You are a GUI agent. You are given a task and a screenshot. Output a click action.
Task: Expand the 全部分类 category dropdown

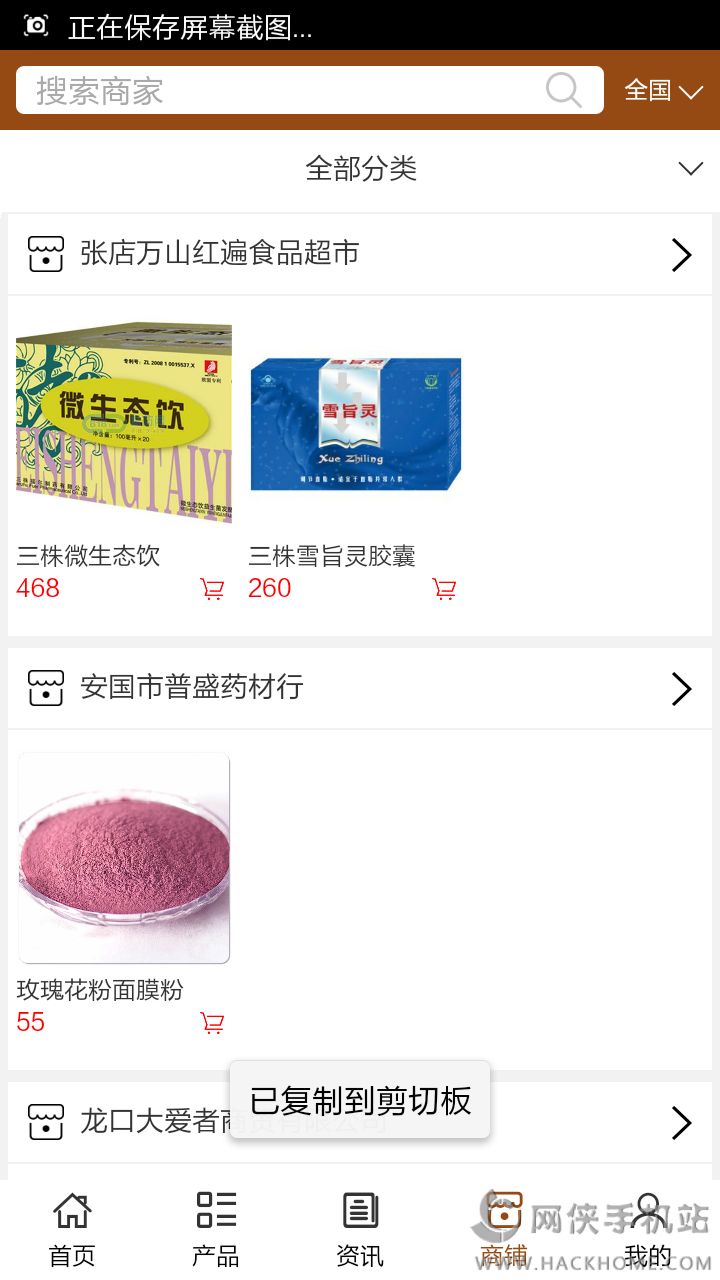click(x=360, y=168)
